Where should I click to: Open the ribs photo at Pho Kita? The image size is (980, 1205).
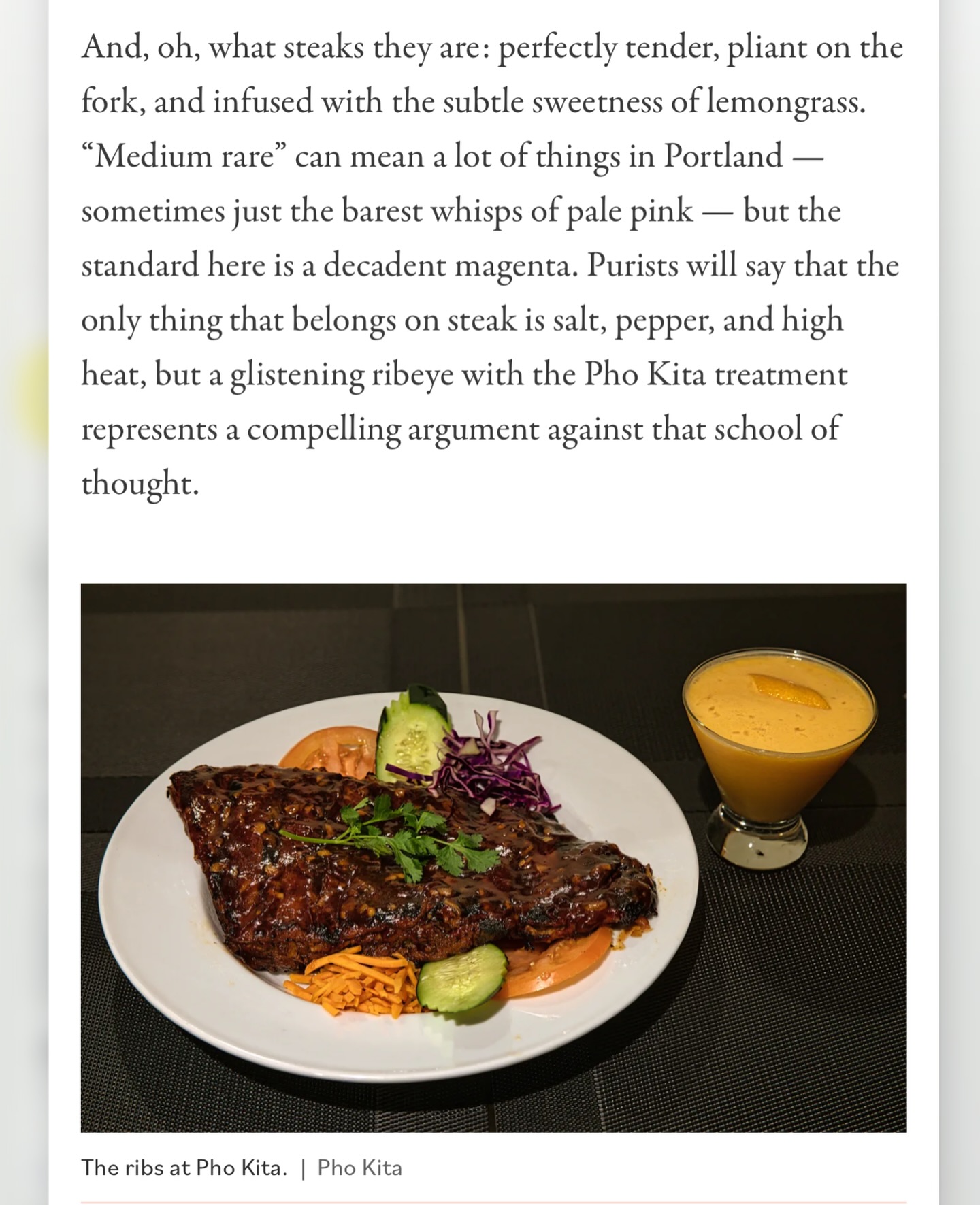[x=493, y=857]
